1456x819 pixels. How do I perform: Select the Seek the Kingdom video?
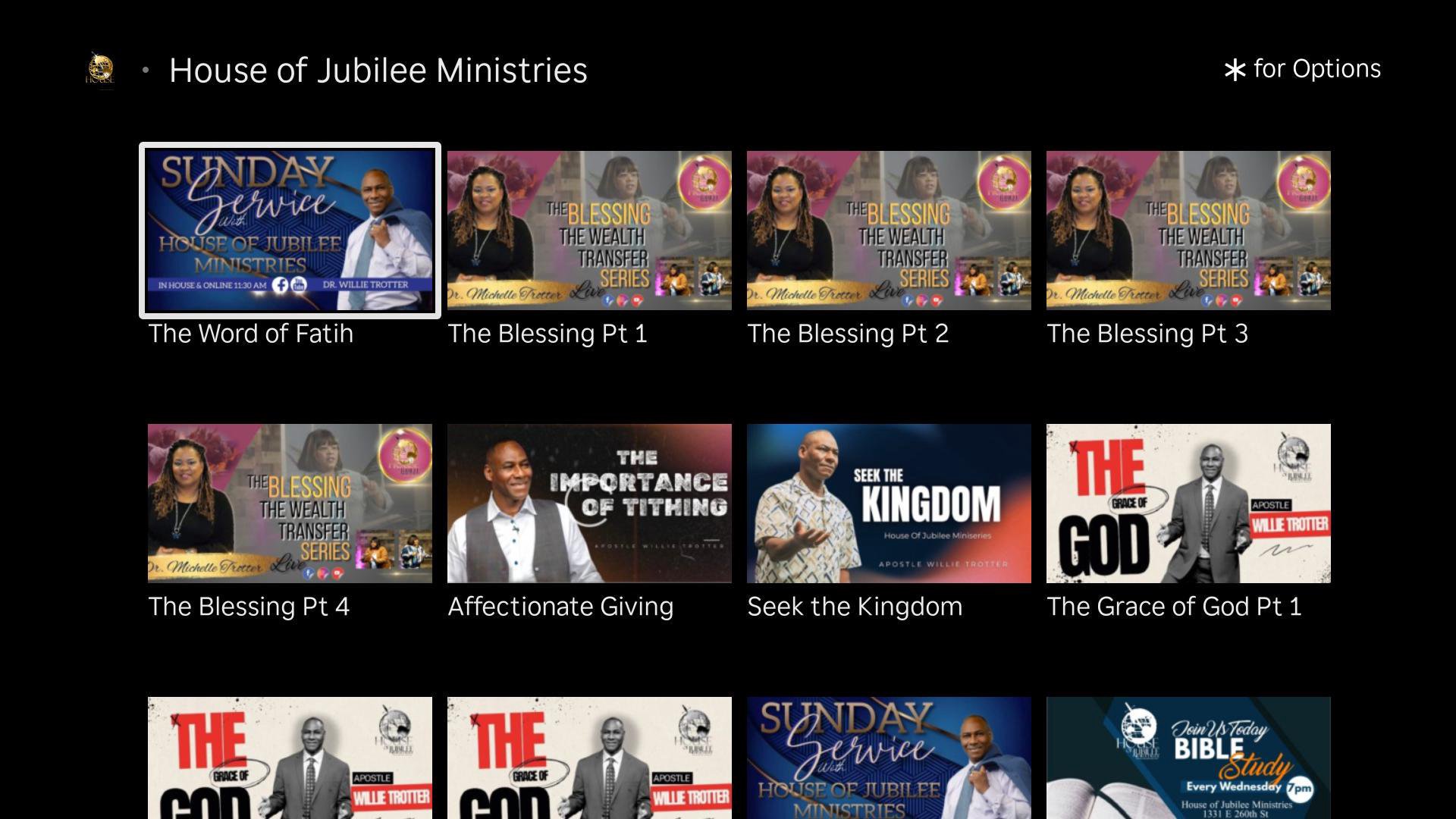point(889,504)
